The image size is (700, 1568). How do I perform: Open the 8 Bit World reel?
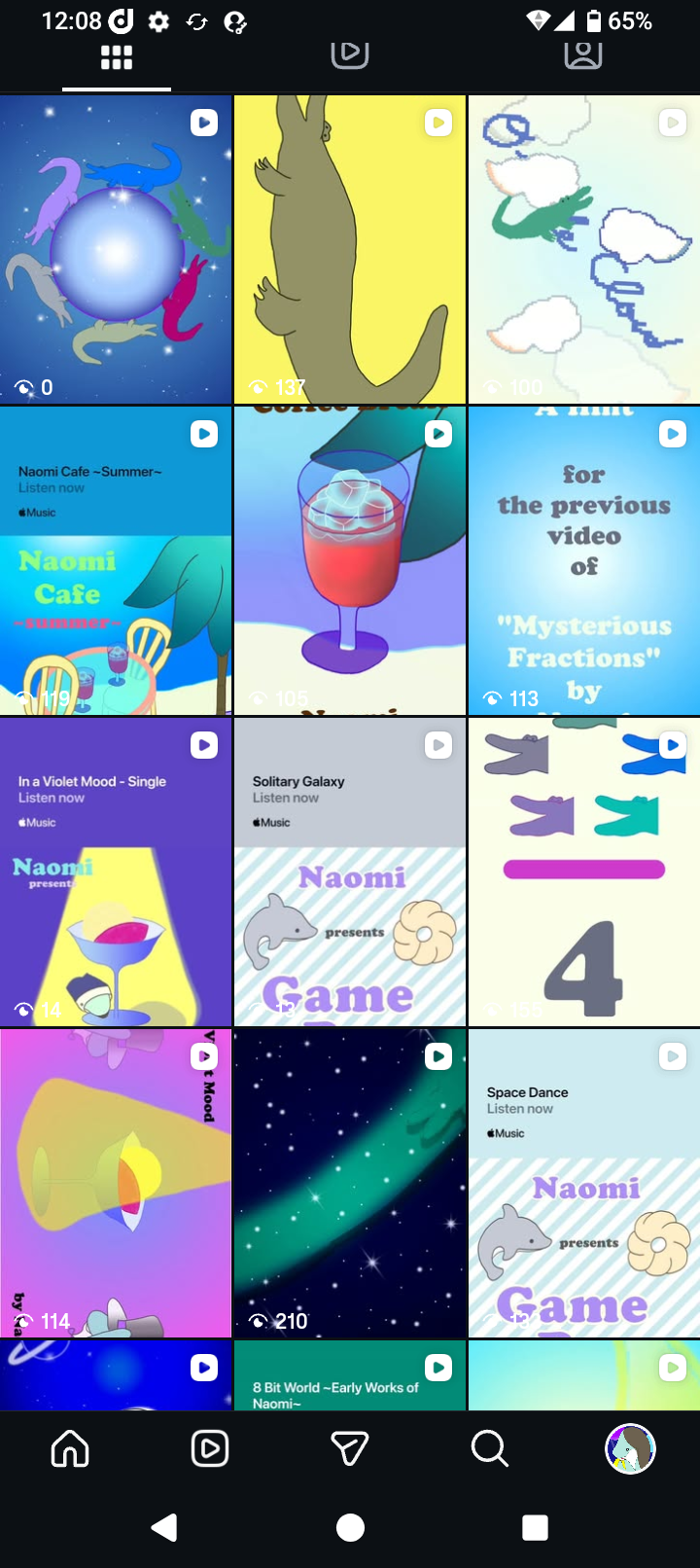click(350, 1375)
